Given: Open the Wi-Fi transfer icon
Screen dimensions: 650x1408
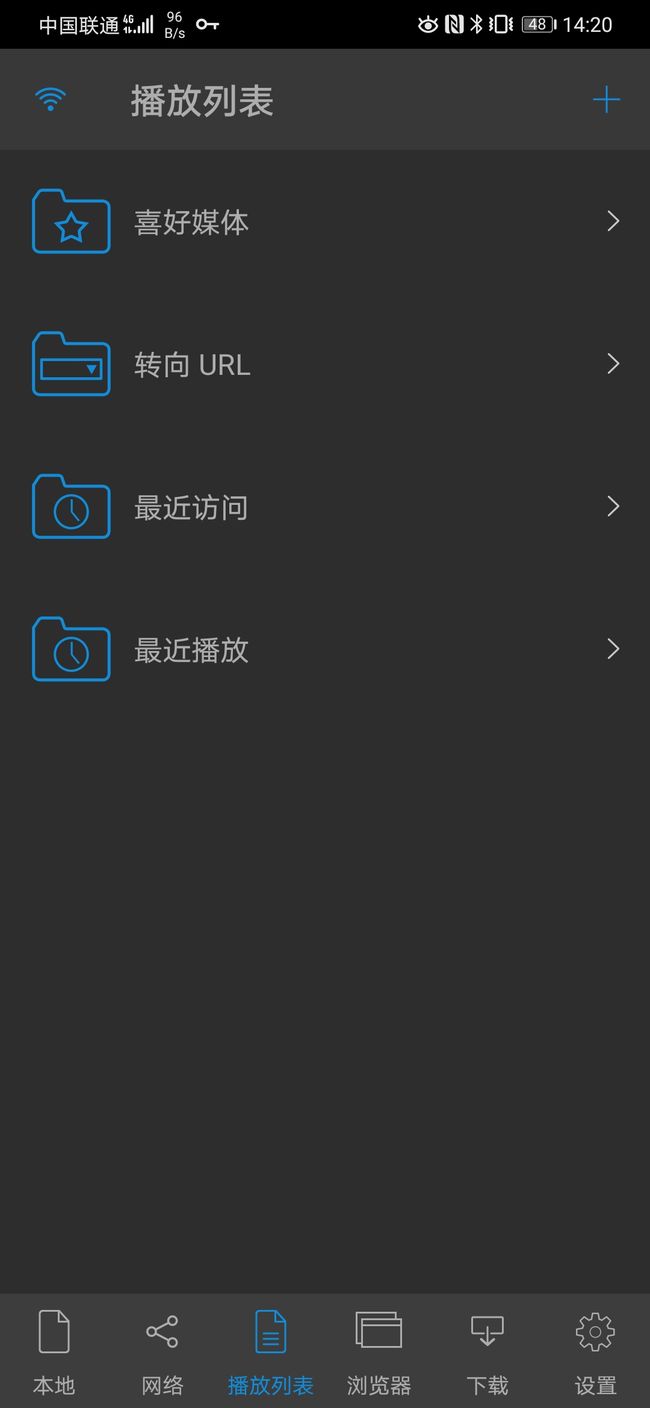Looking at the screenshot, I should click(x=50, y=99).
